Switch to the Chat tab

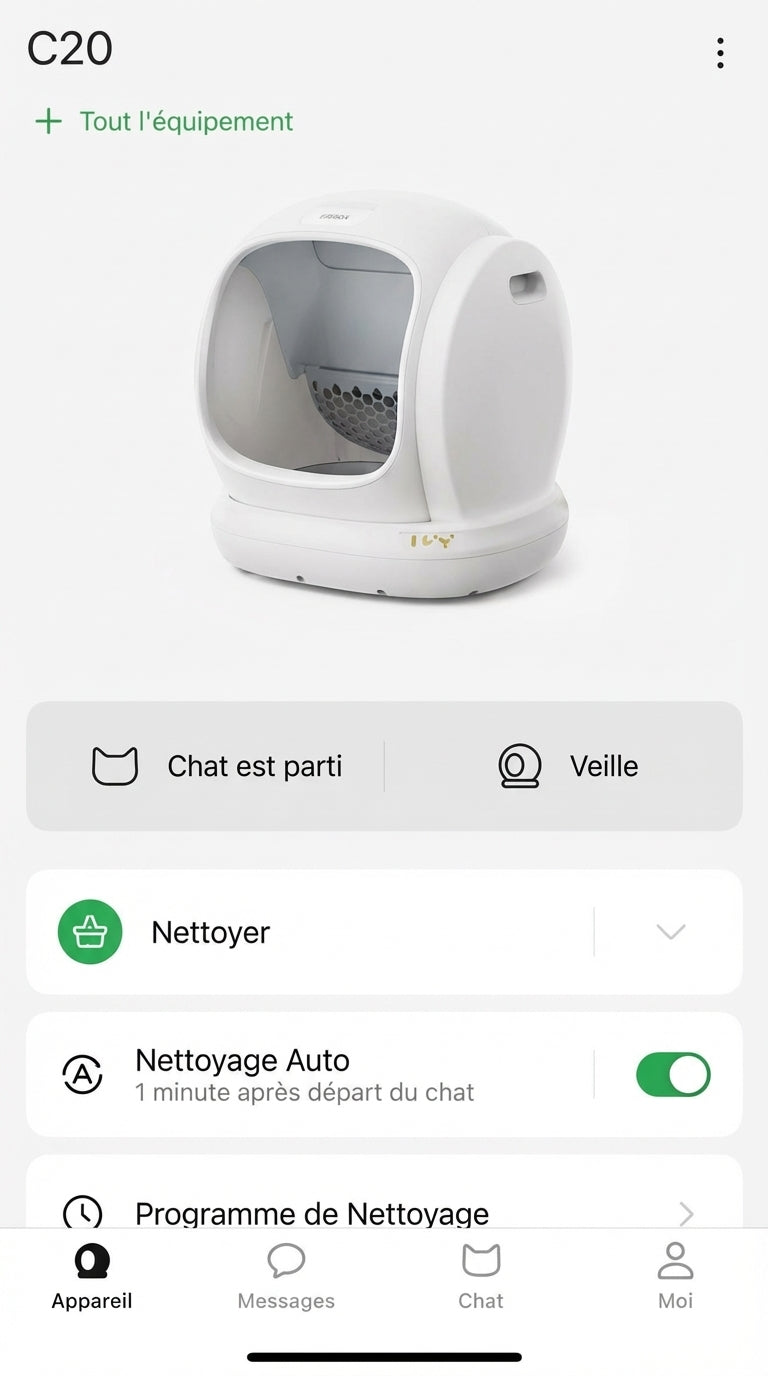pos(480,1275)
